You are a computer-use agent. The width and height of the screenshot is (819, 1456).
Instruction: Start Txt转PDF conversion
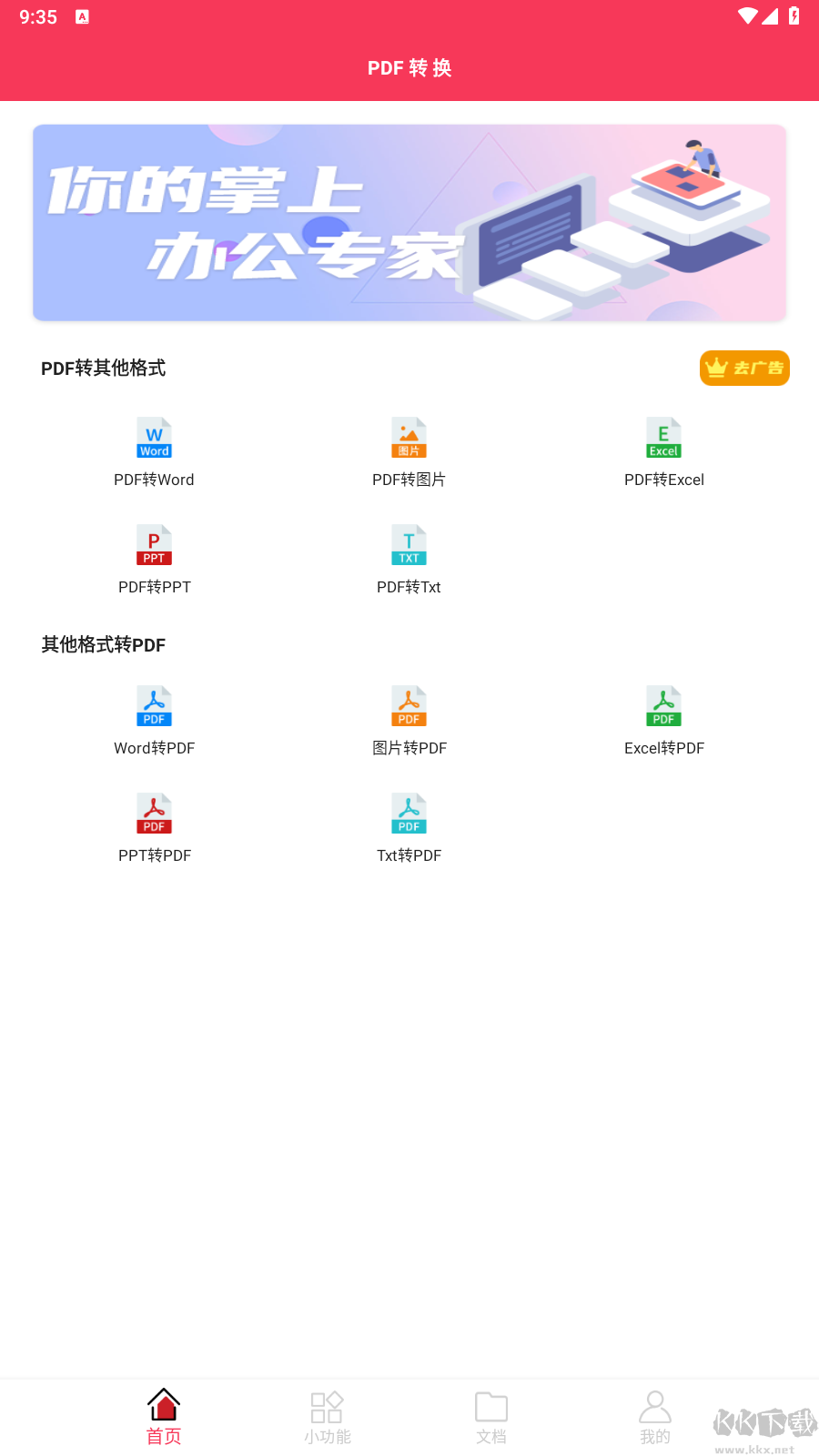[x=409, y=828]
